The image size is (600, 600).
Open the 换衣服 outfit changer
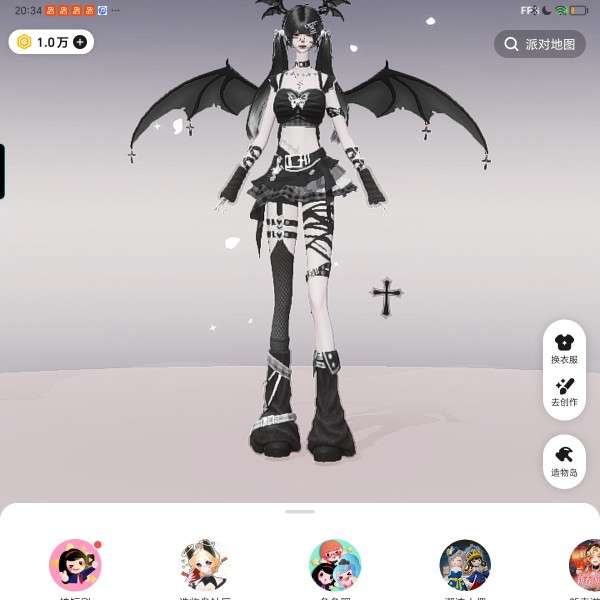564,348
